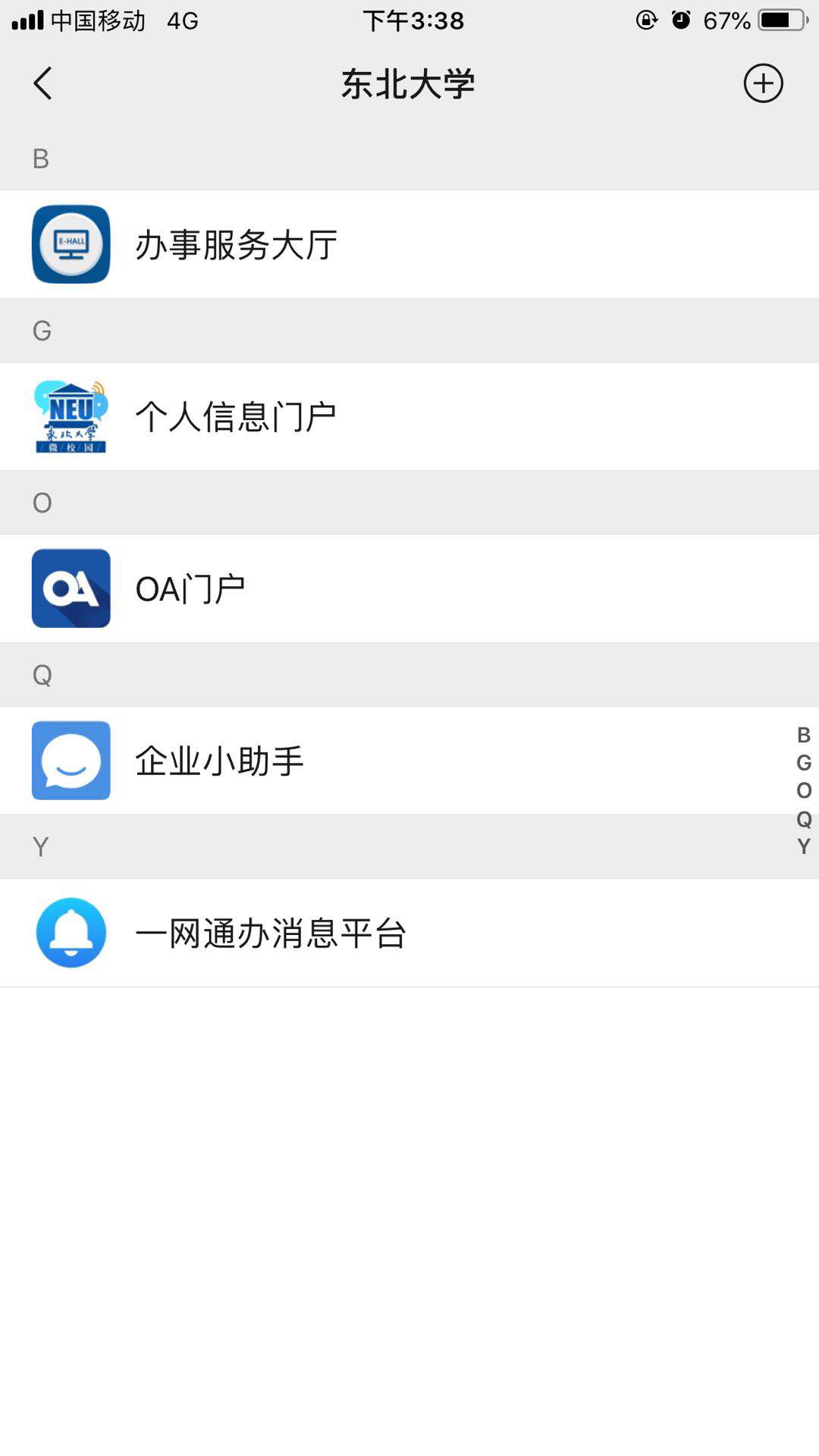Jump to letter O in side index
The height and width of the screenshot is (1456, 819).
(x=804, y=791)
